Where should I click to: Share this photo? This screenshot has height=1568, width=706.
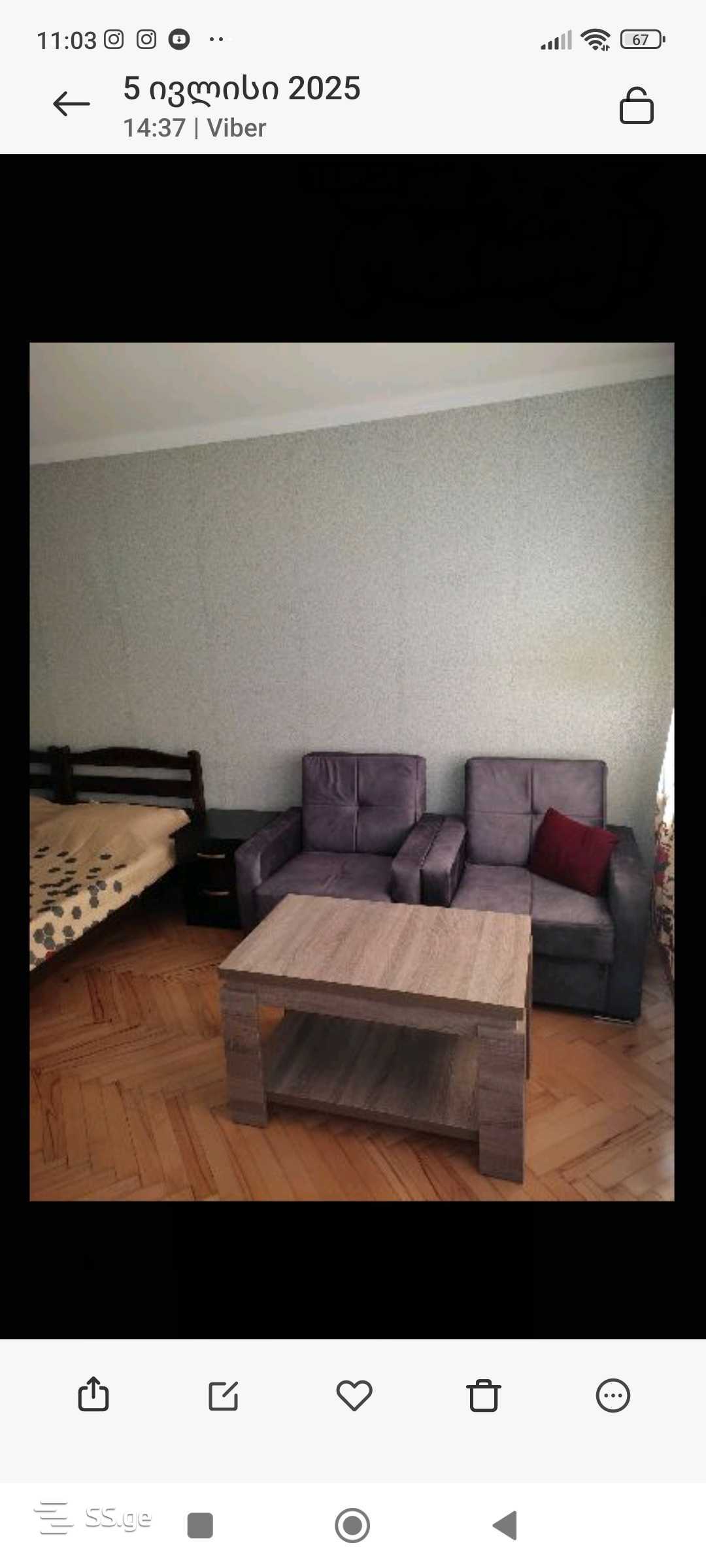(x=93, y=1395)
